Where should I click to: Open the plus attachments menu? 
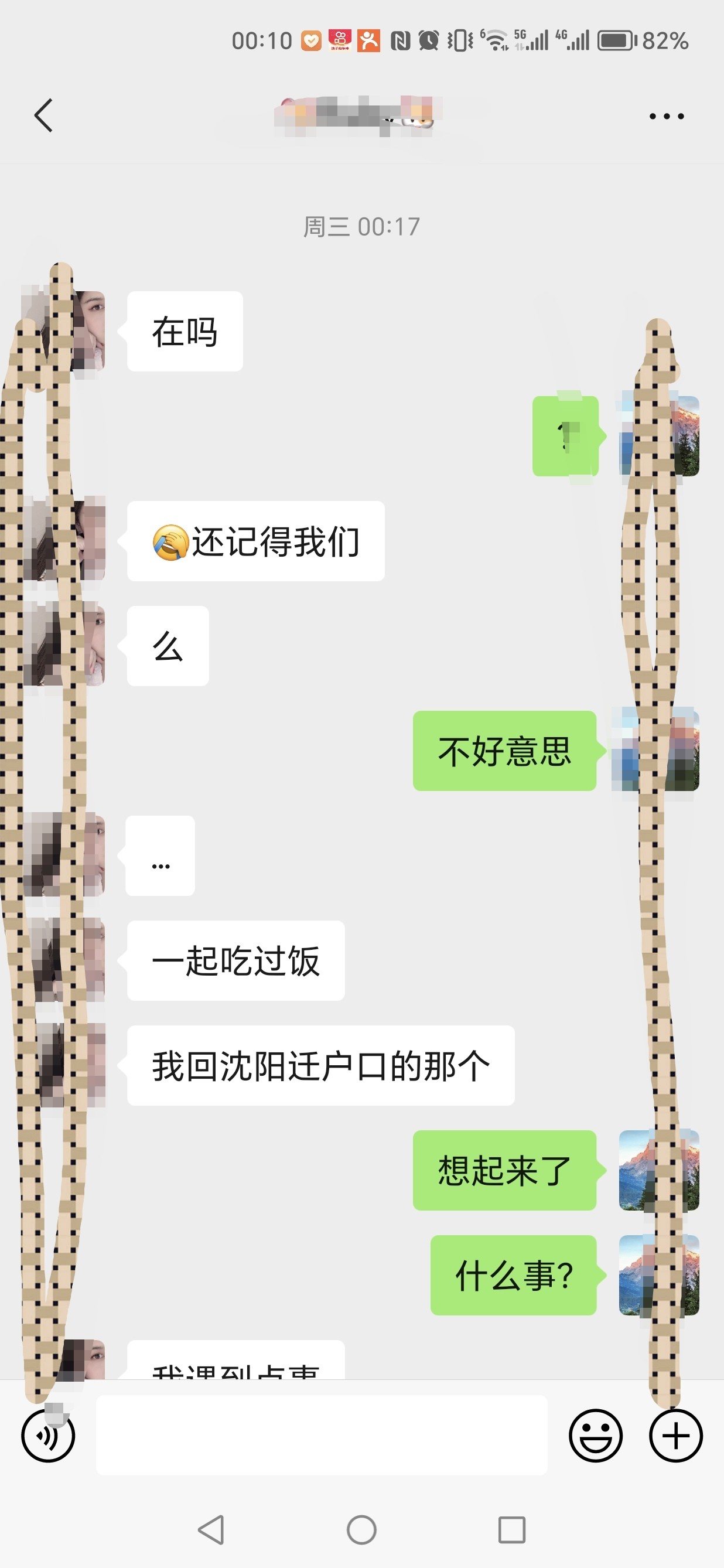[675, 1436]
